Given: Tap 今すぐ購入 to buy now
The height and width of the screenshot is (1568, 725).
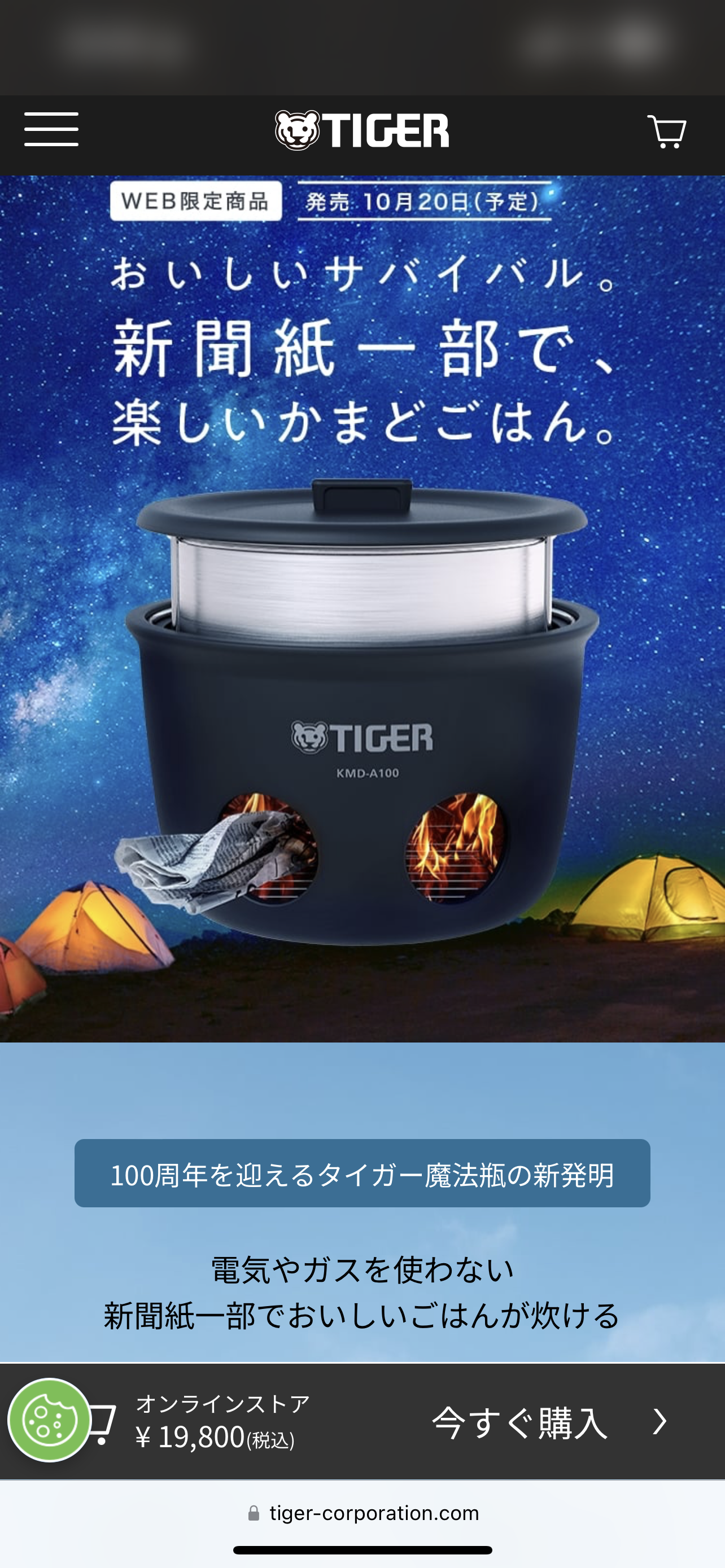Looking at the screenshot, I should [x=548, y=1423].
